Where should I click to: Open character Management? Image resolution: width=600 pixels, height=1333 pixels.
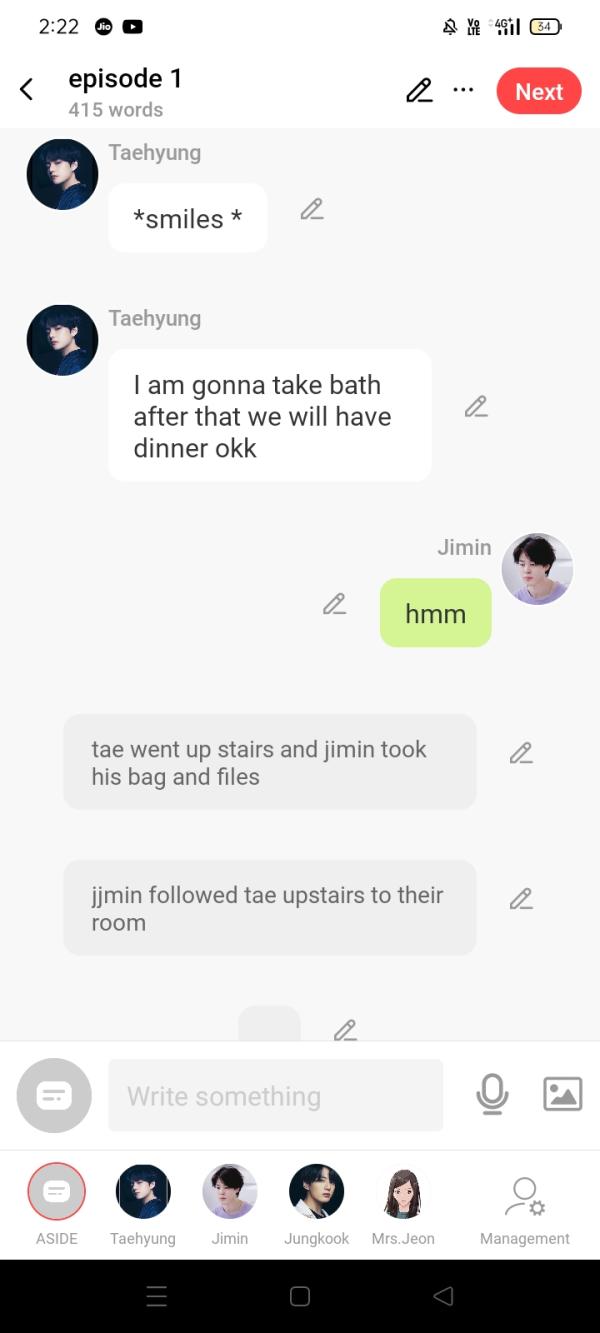pyautogui.click(x=524, y=1196)
